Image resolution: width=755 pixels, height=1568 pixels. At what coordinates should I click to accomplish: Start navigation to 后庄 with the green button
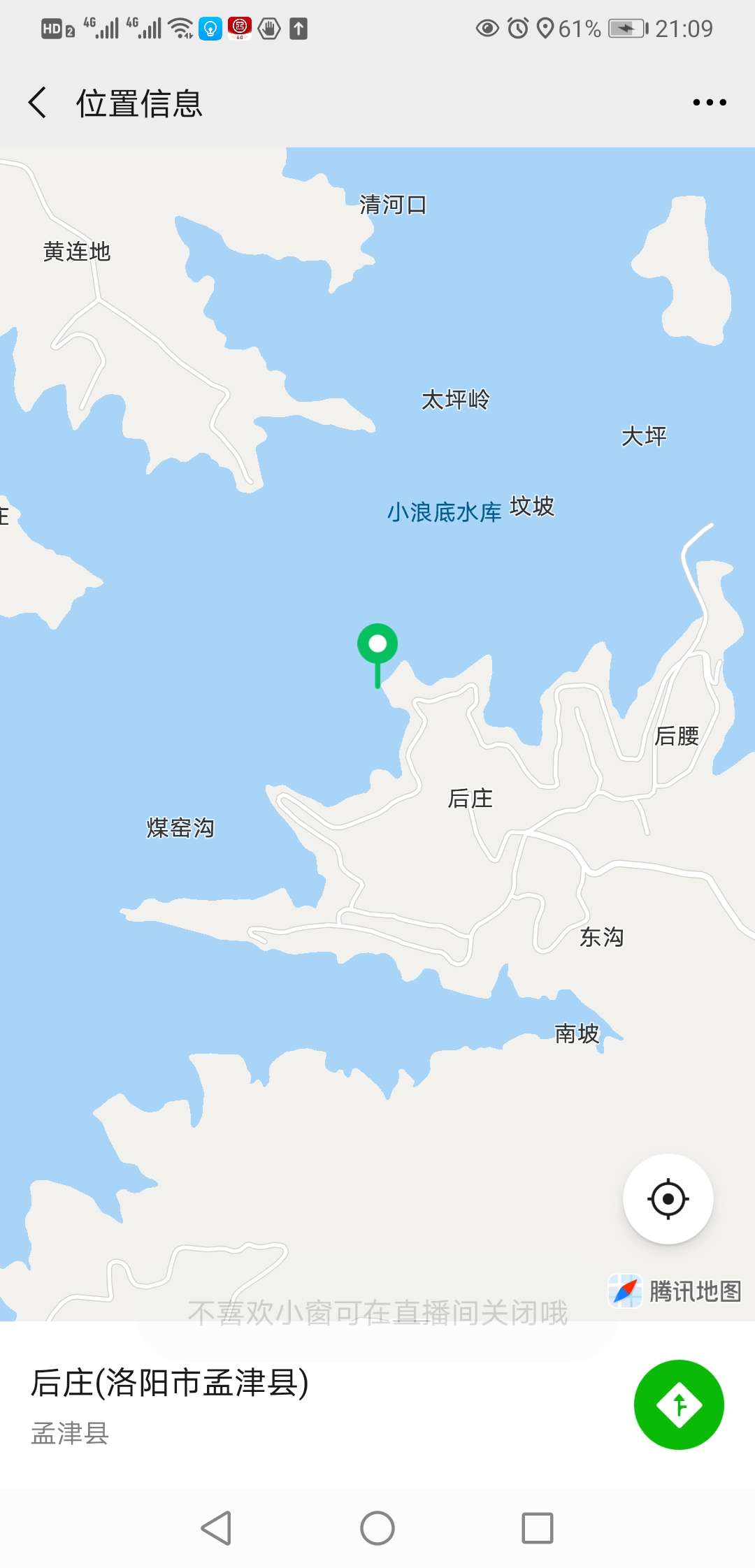(x=678, y=1404)
